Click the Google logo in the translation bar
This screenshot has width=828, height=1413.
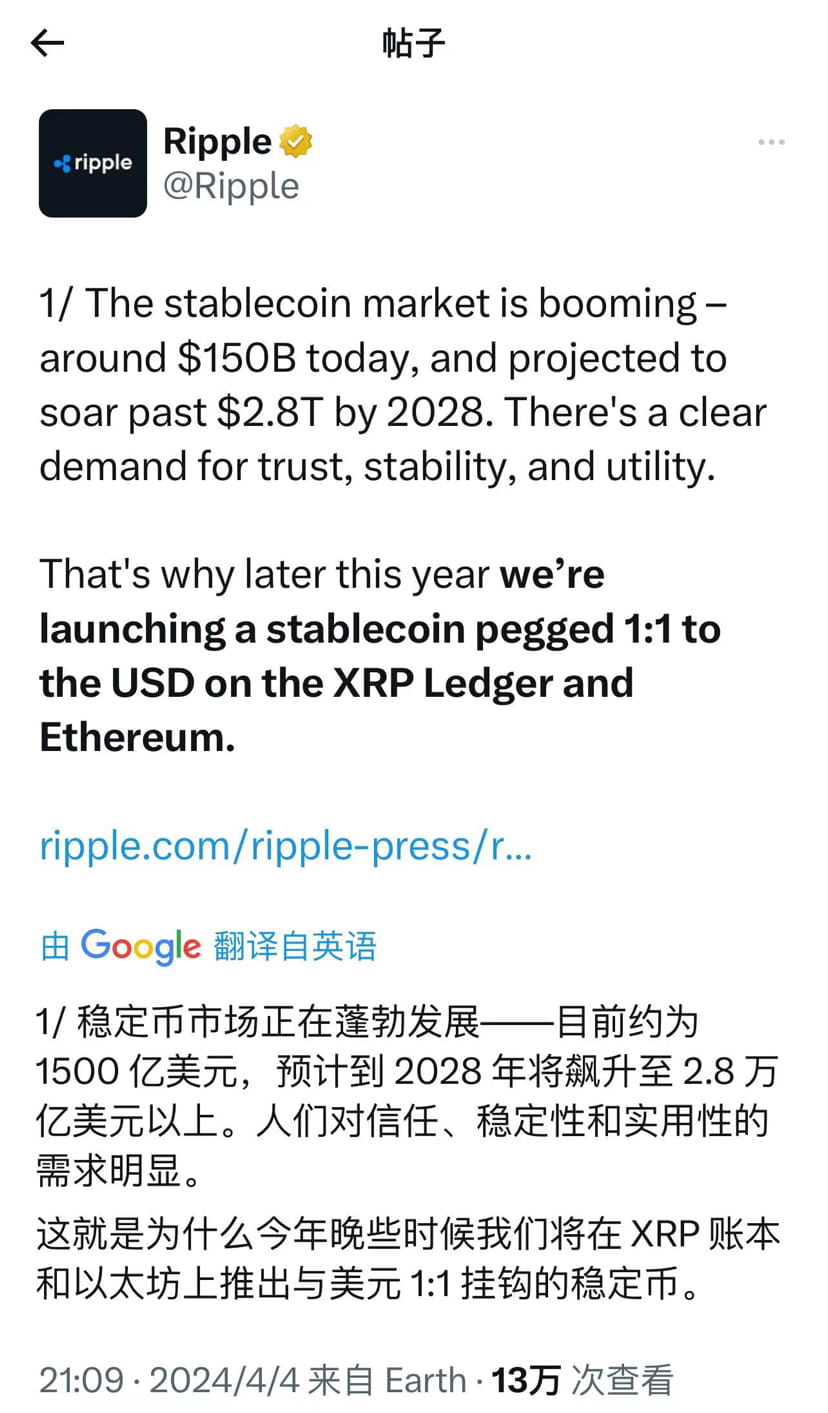tap(140, 946)
